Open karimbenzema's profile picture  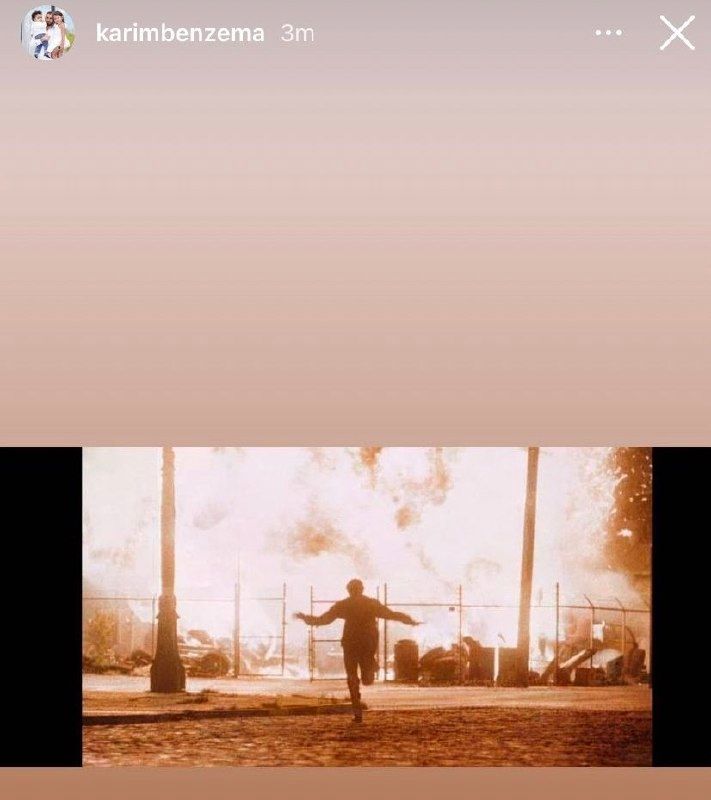47,33
